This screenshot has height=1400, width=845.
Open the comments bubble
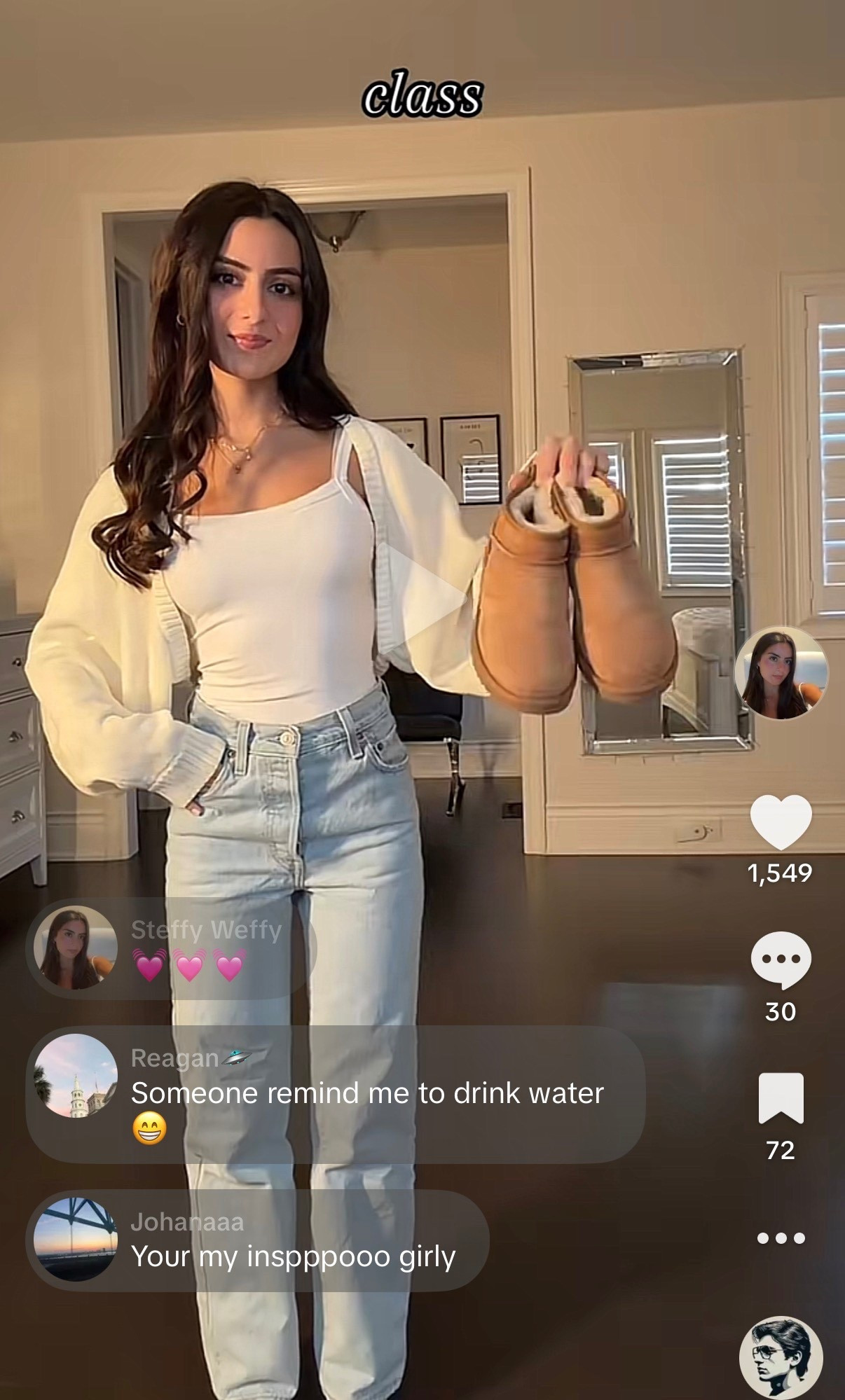[781, 959]
